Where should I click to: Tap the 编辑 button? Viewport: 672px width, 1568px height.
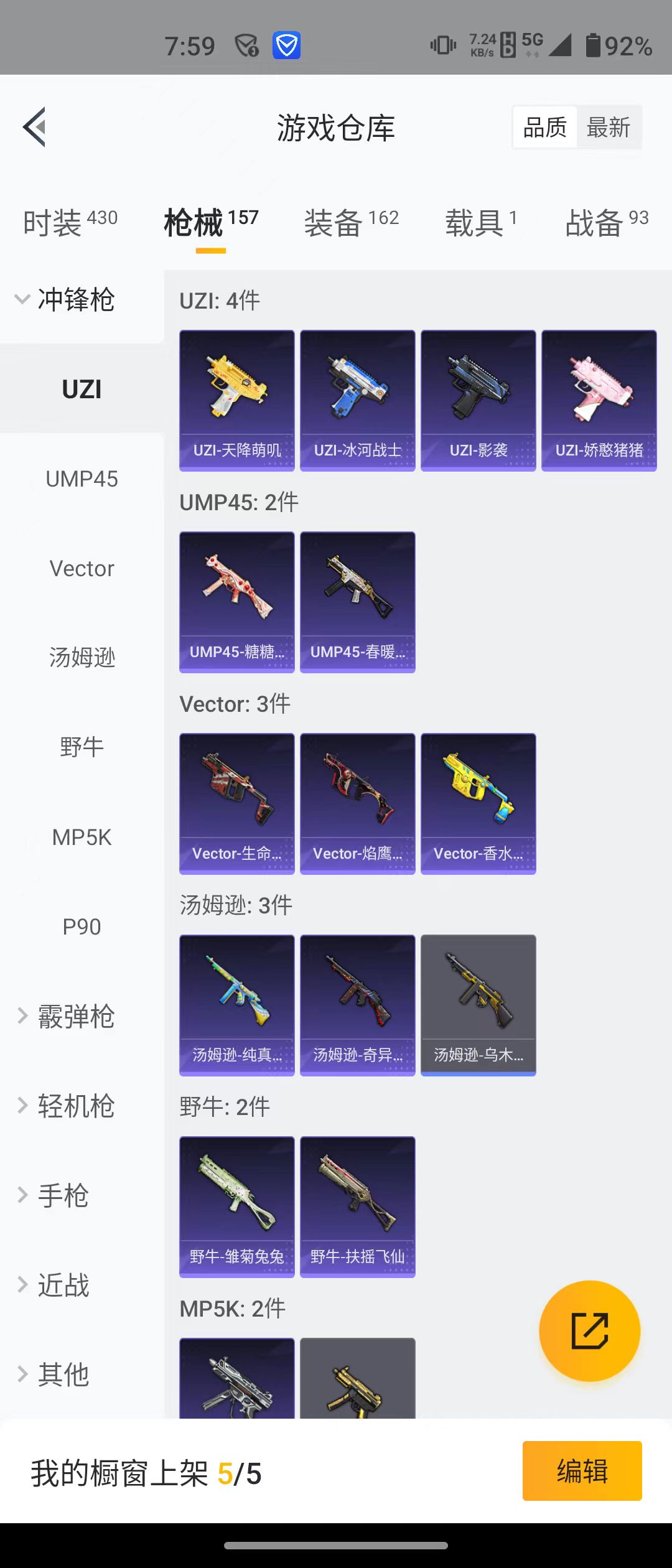click(582, 1471)
